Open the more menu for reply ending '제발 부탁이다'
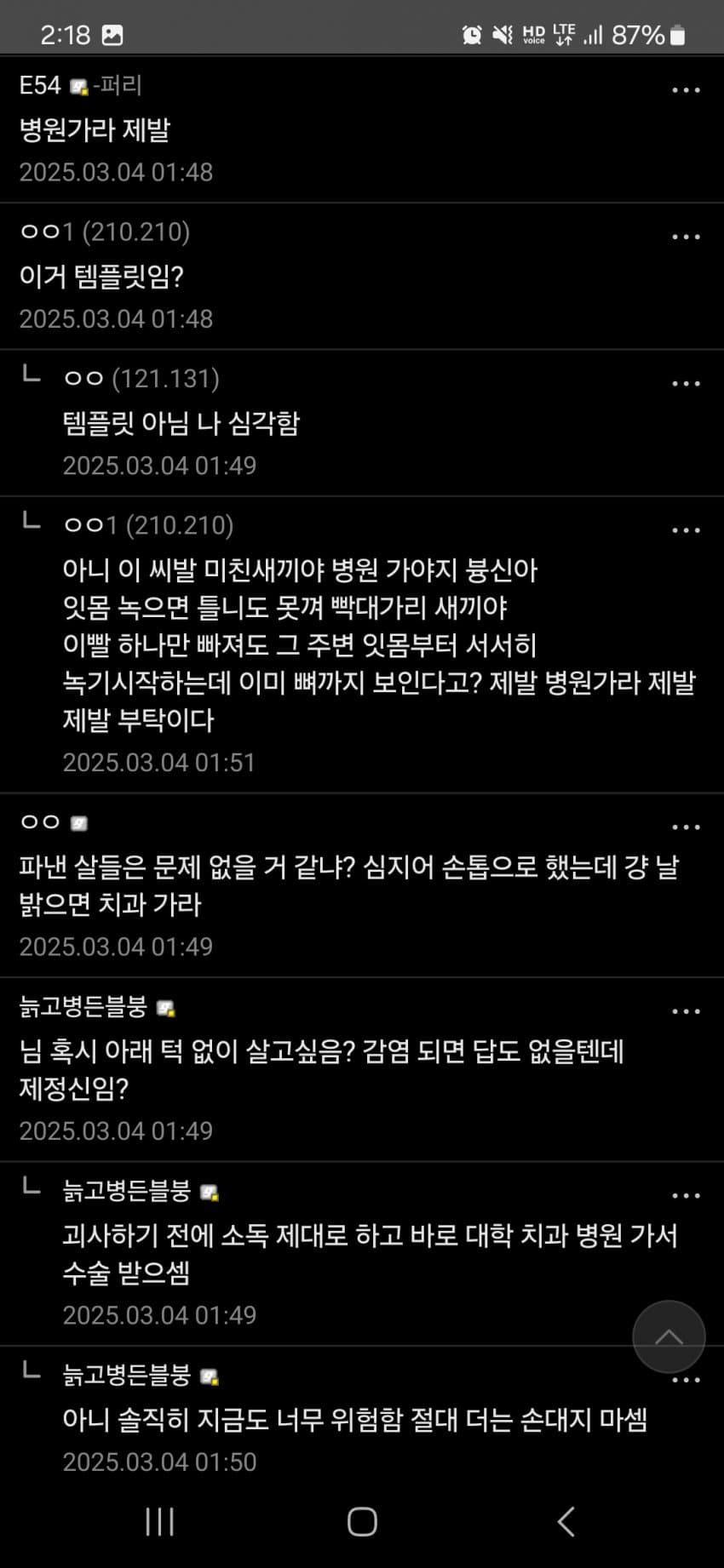Viewport: 724px width, 1568px height. coord(686,530)
